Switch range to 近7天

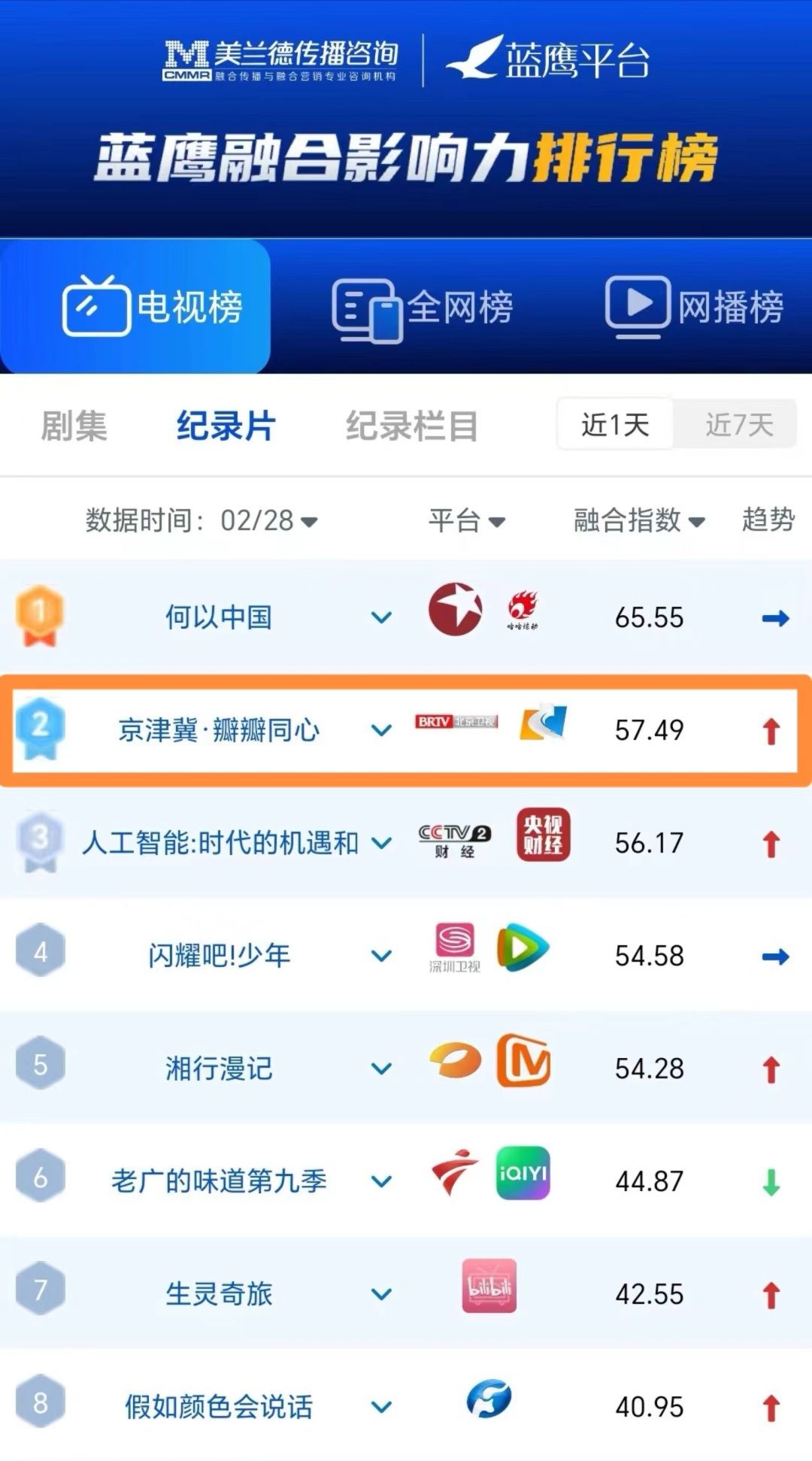pos(738,425)
